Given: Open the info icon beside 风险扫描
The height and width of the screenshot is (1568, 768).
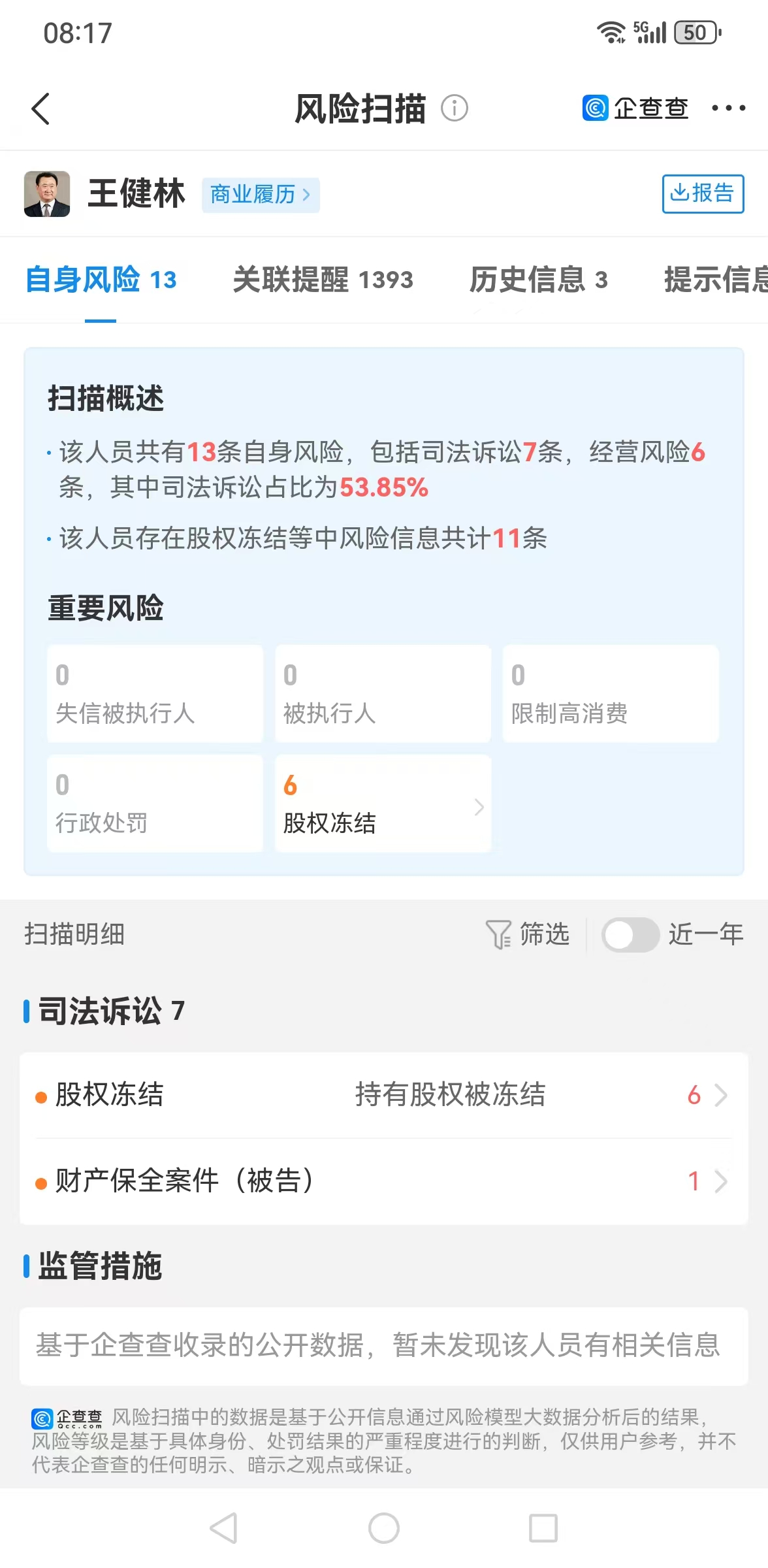Looking at the screenshot, I should (x=455, y=108).
